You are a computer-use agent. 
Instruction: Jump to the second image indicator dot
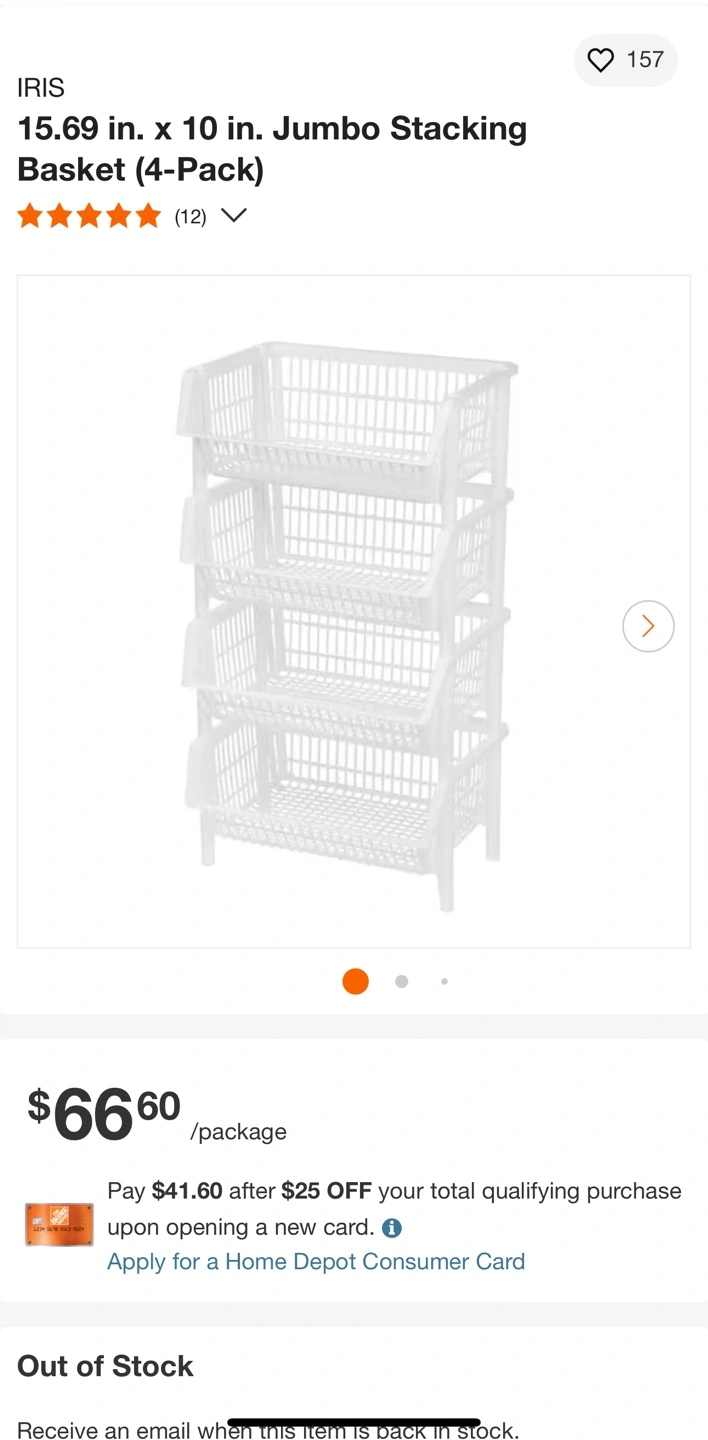pos(401,982)
